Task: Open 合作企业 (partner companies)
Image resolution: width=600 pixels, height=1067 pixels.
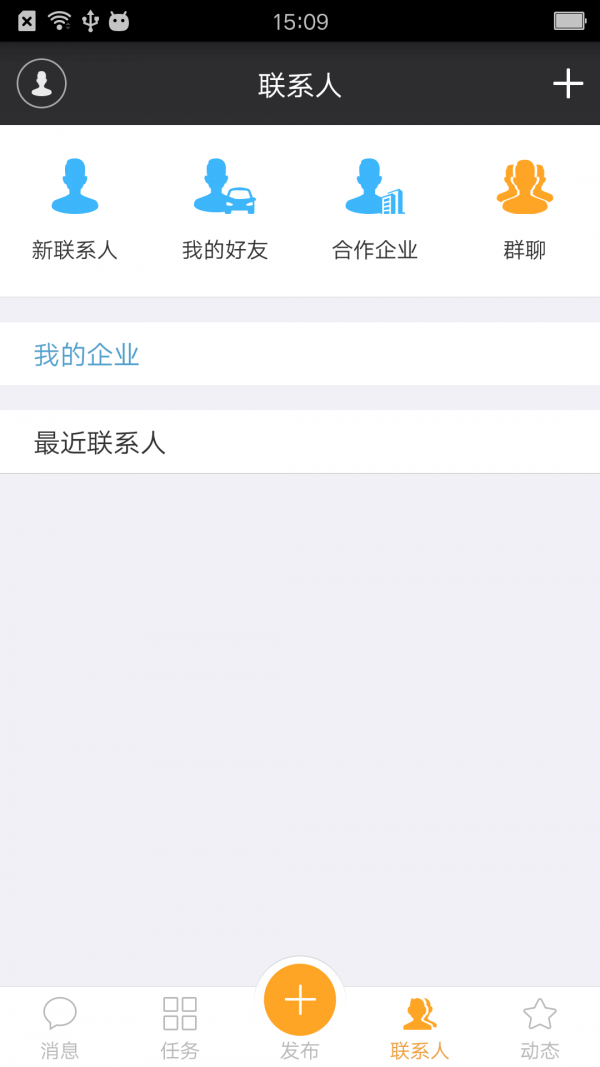Action: click(x=375, y=210)
